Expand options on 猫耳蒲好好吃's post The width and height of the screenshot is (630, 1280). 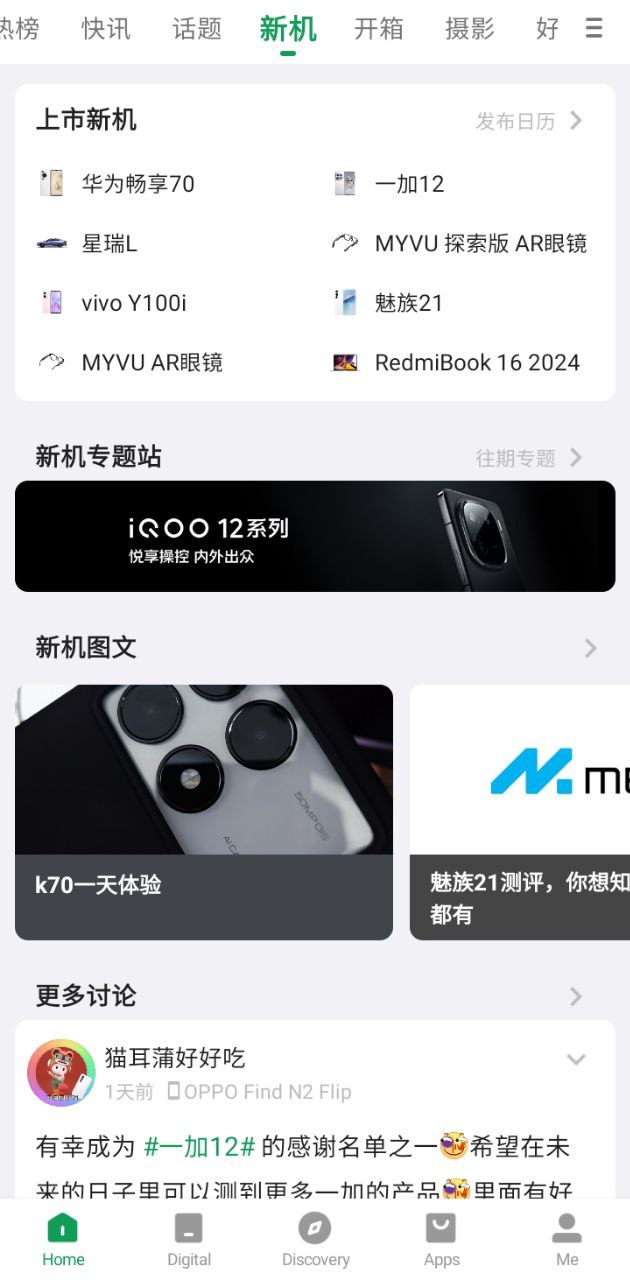coord(576,1059)
